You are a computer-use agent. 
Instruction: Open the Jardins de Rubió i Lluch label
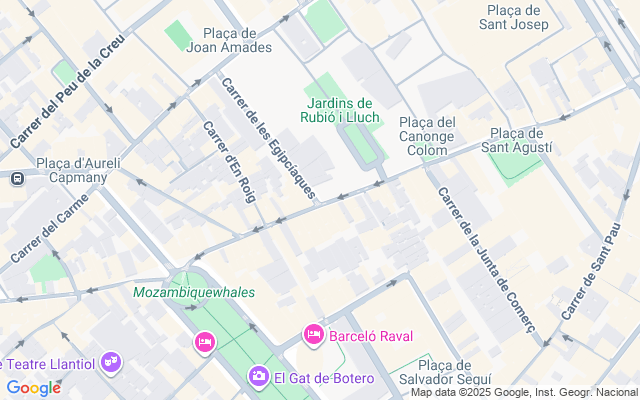point(340,110)
